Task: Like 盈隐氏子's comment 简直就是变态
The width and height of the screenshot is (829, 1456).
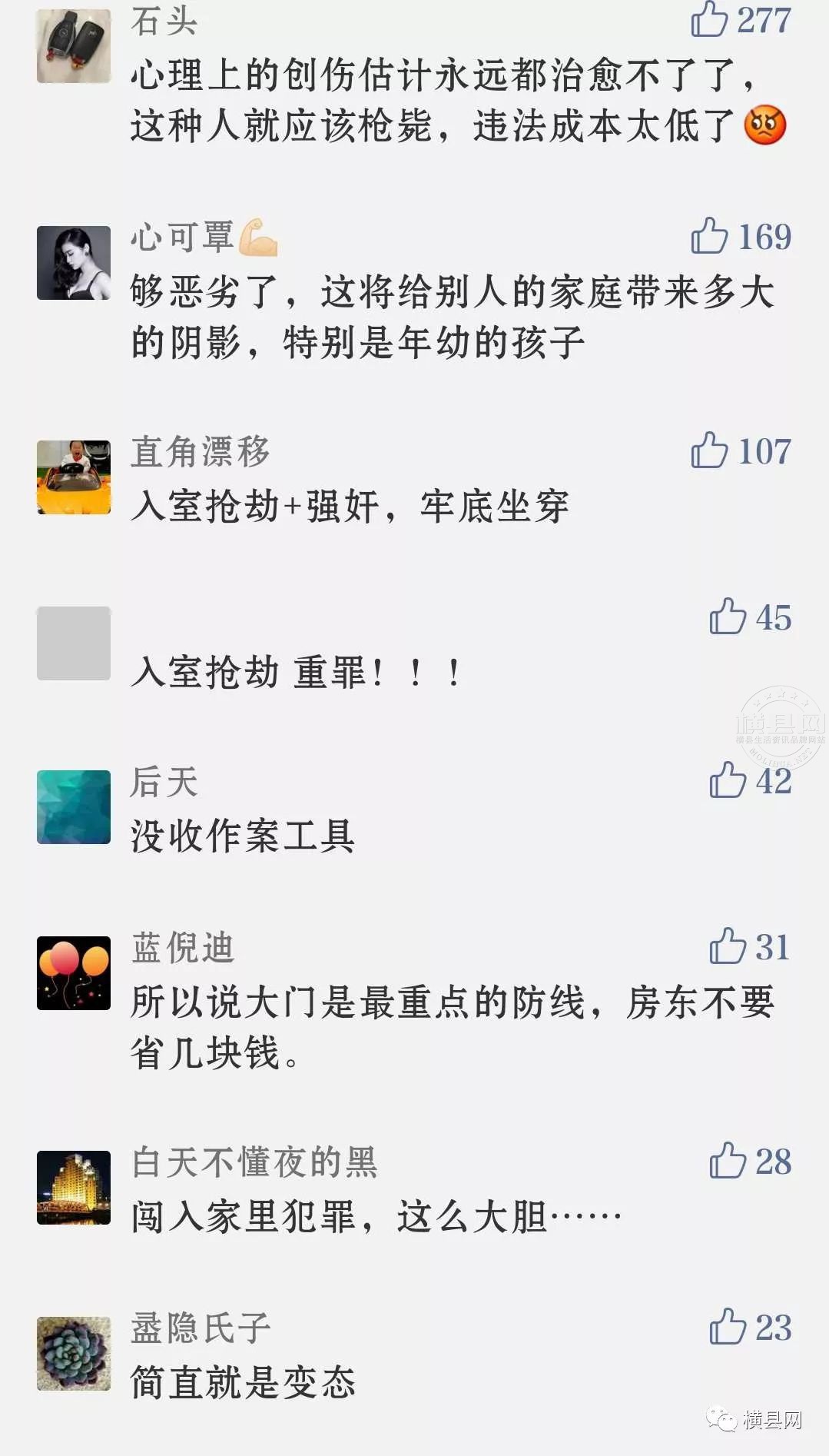Action: tap(728, 1327)
